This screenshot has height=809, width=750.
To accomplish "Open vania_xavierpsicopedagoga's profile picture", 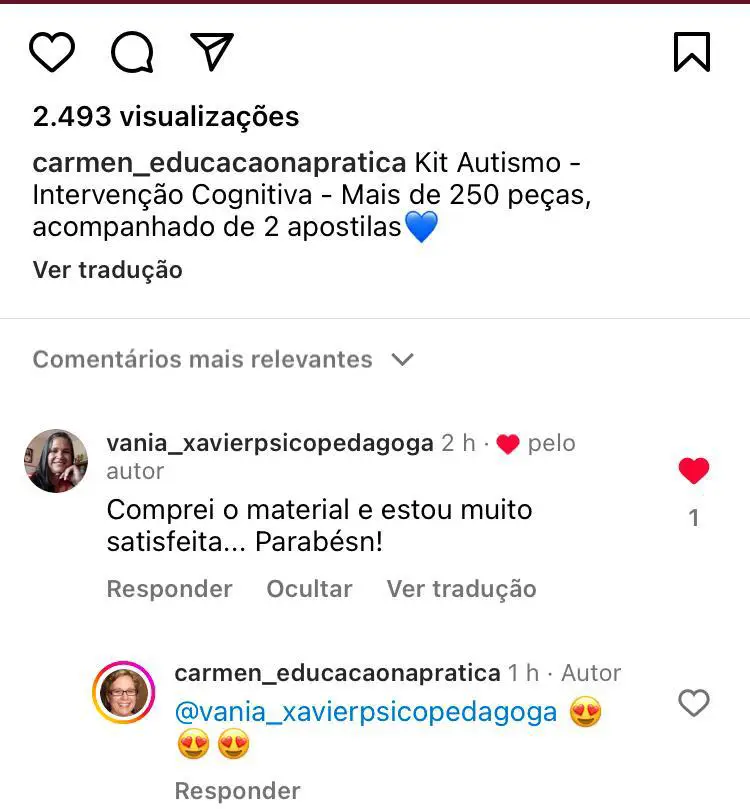I will click(x=56, y=461).
